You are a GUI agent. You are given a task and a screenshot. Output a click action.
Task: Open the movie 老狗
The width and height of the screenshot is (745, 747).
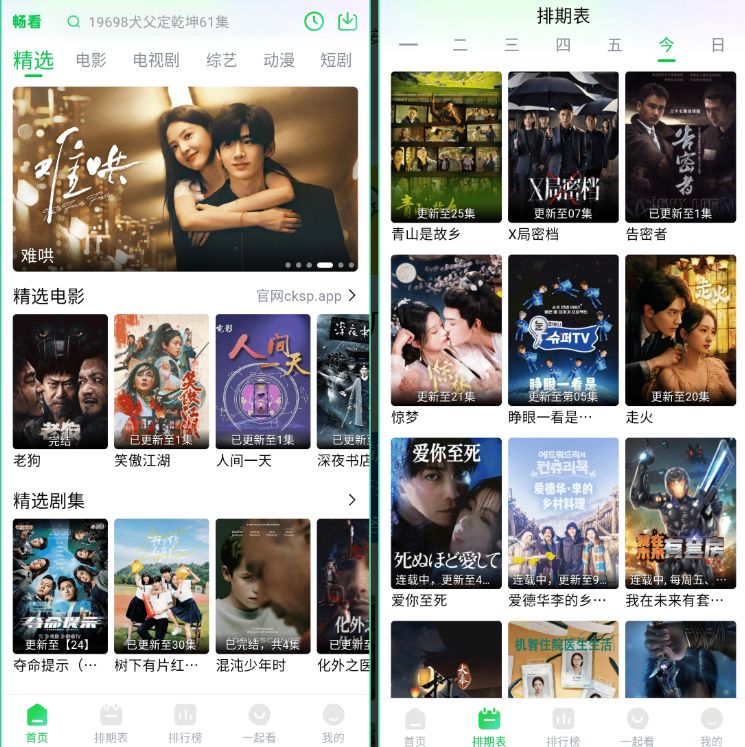pos(60,381)
